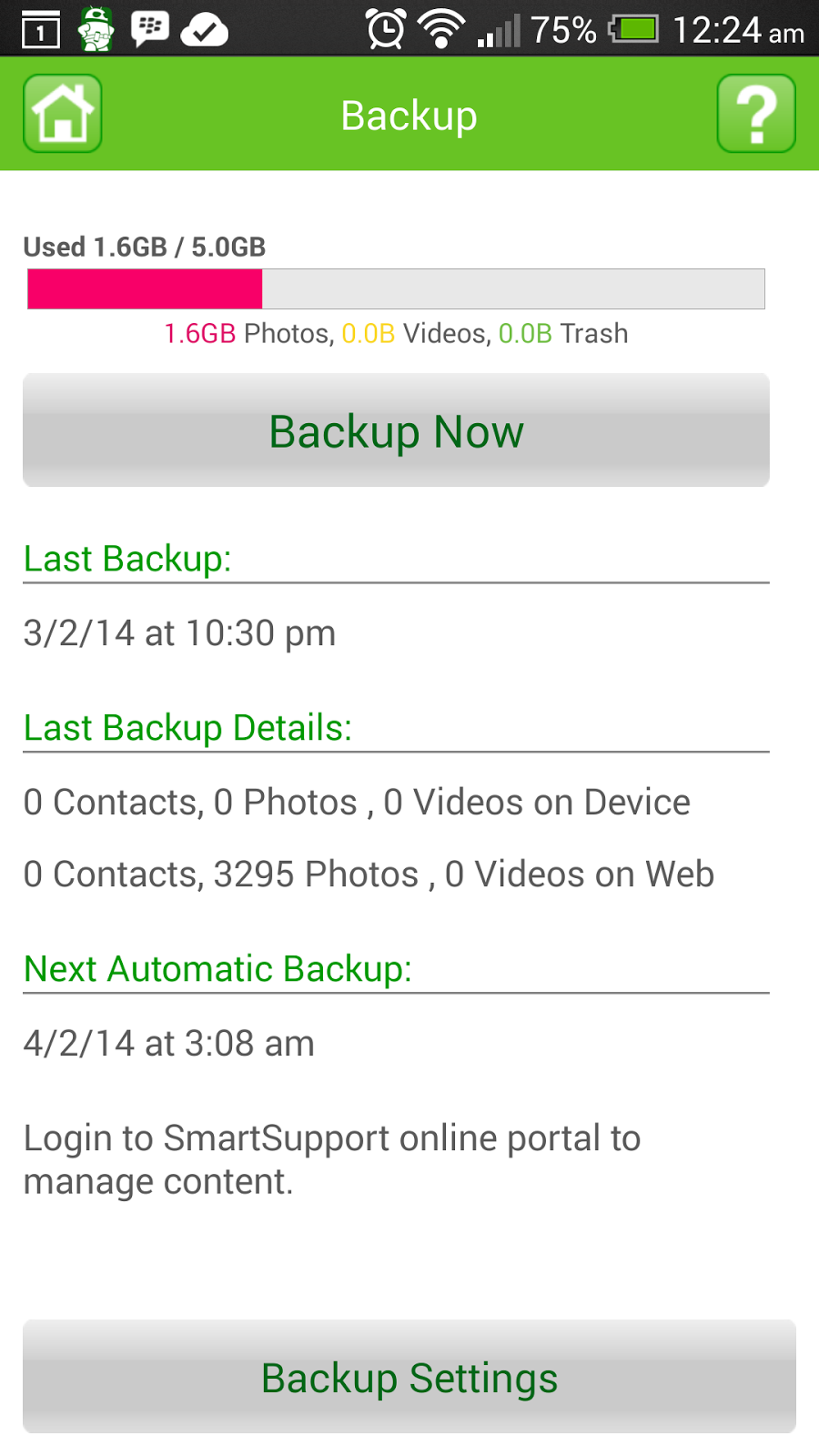Open the help question mark
The height and width of the screenshot is (1456, 819).
pyautogui.click(x=756, y=114)
